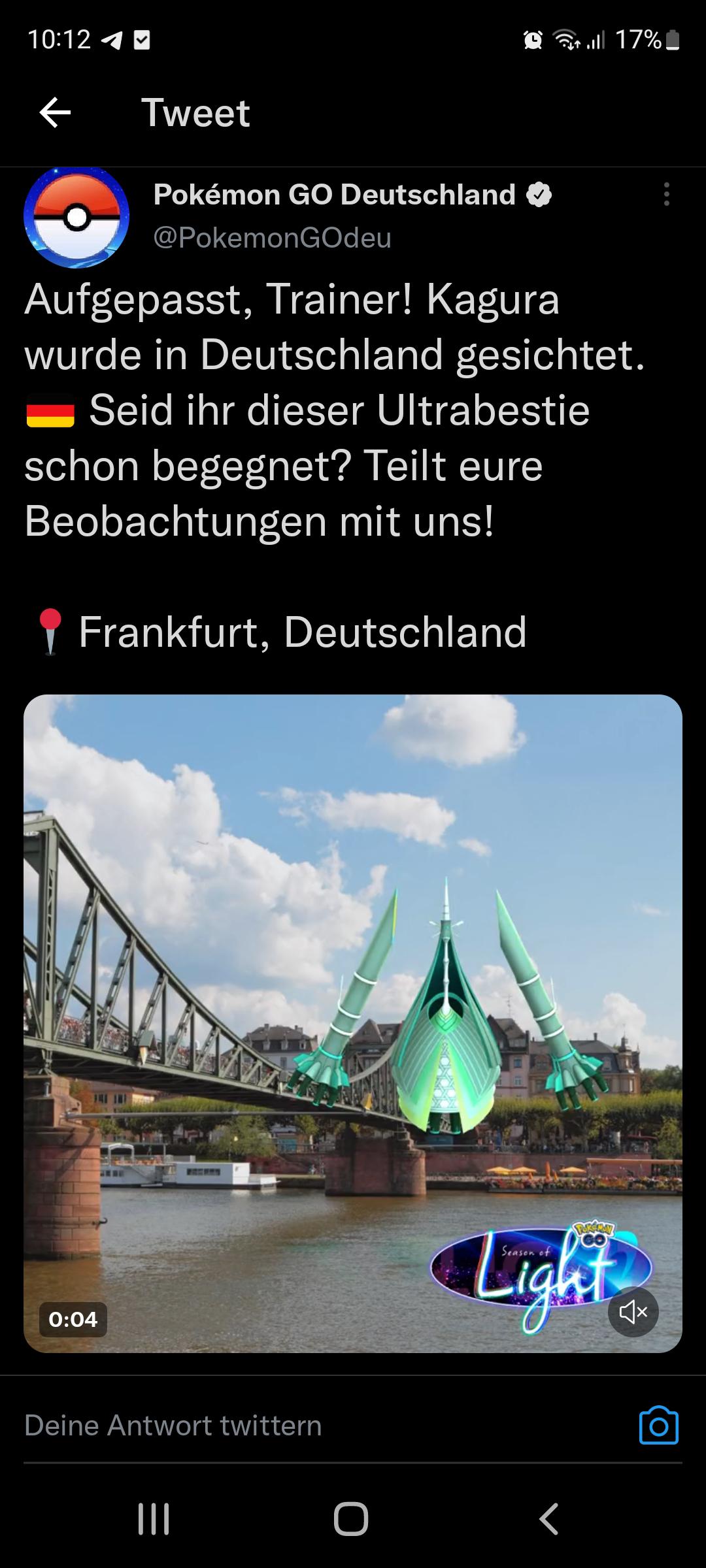Open Pokémon GO Deutschland profile picture
The height and width of the screenshot is (1568, 706).
pos(76,218)
